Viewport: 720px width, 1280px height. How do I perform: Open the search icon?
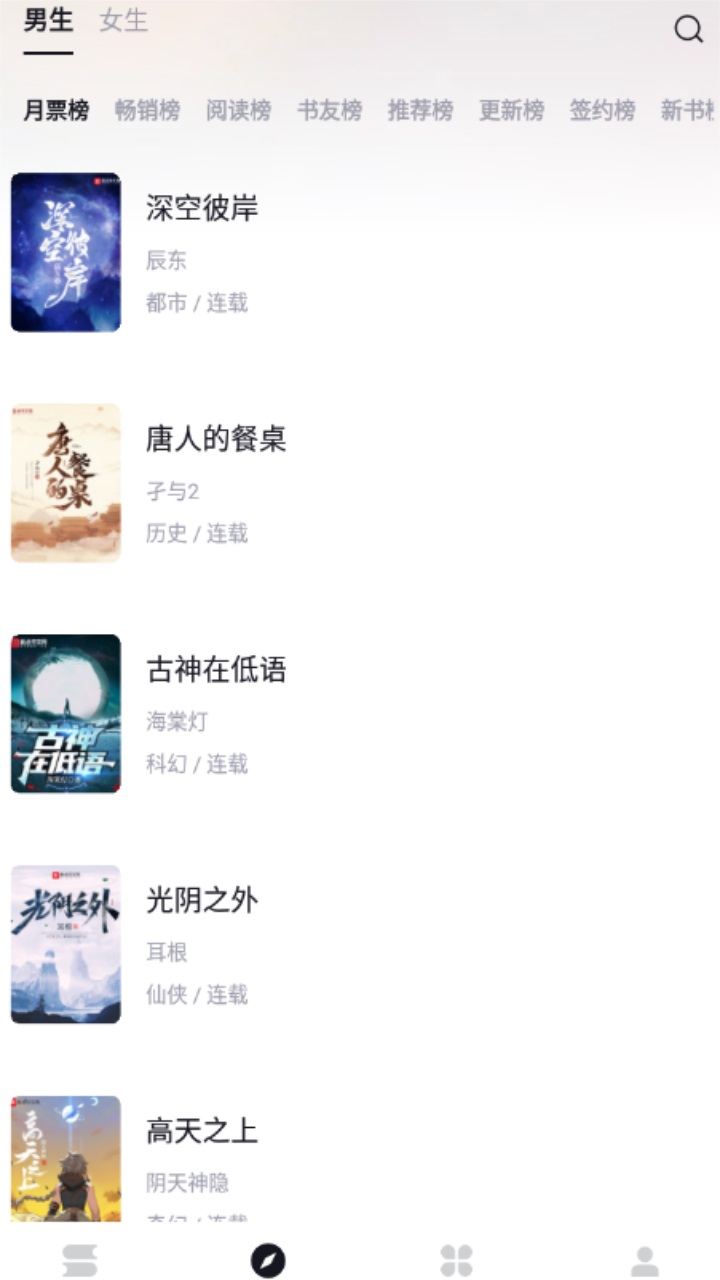point(686,31)
